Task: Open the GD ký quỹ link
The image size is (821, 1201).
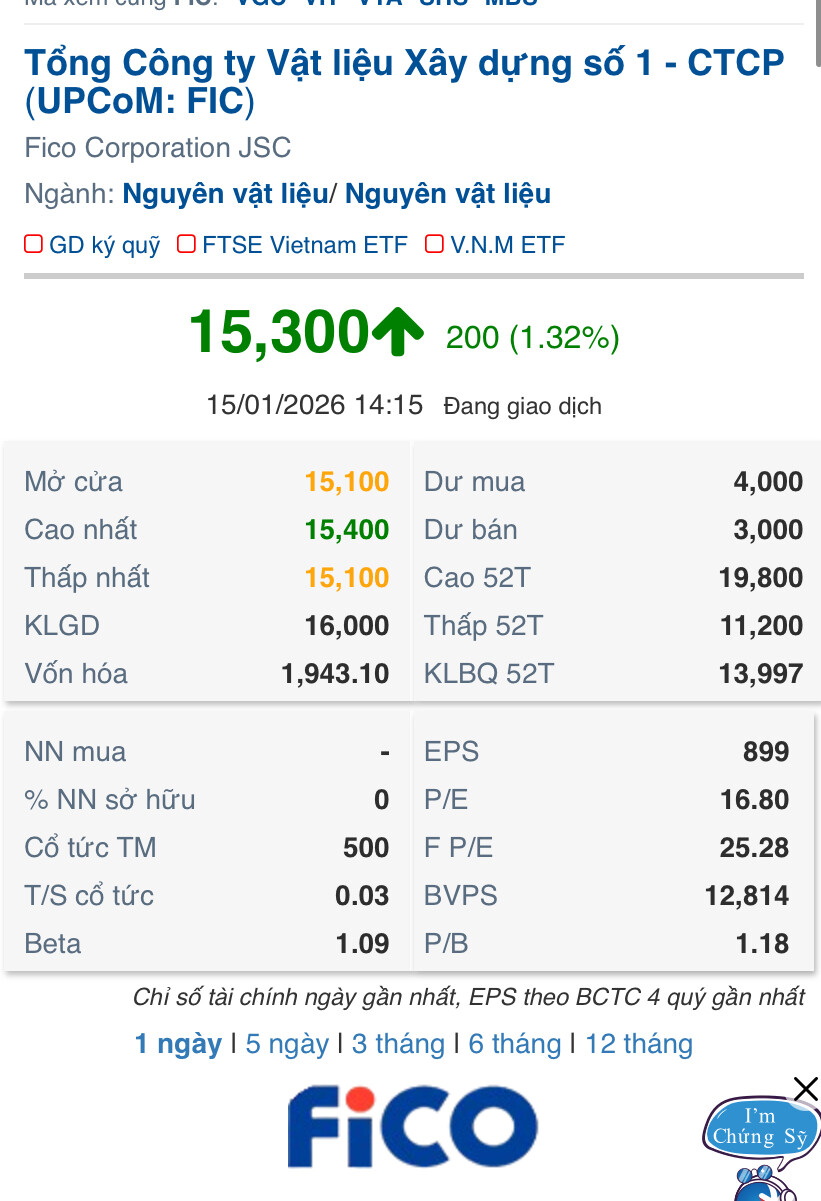Action: (104, 245)
